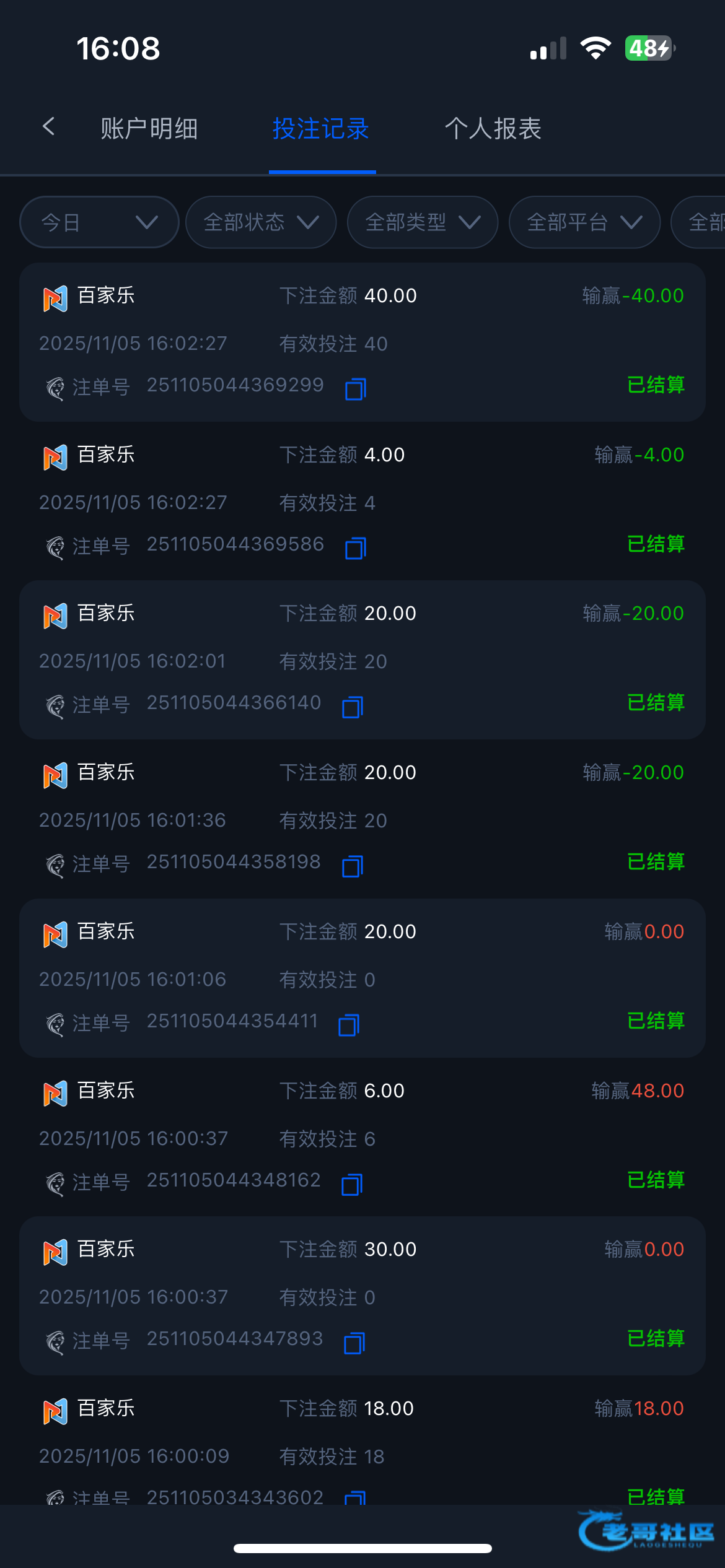The image size is (725, 1568).
Task: Open the 全部平台 filter dropdown
Action: coord(584,222)
